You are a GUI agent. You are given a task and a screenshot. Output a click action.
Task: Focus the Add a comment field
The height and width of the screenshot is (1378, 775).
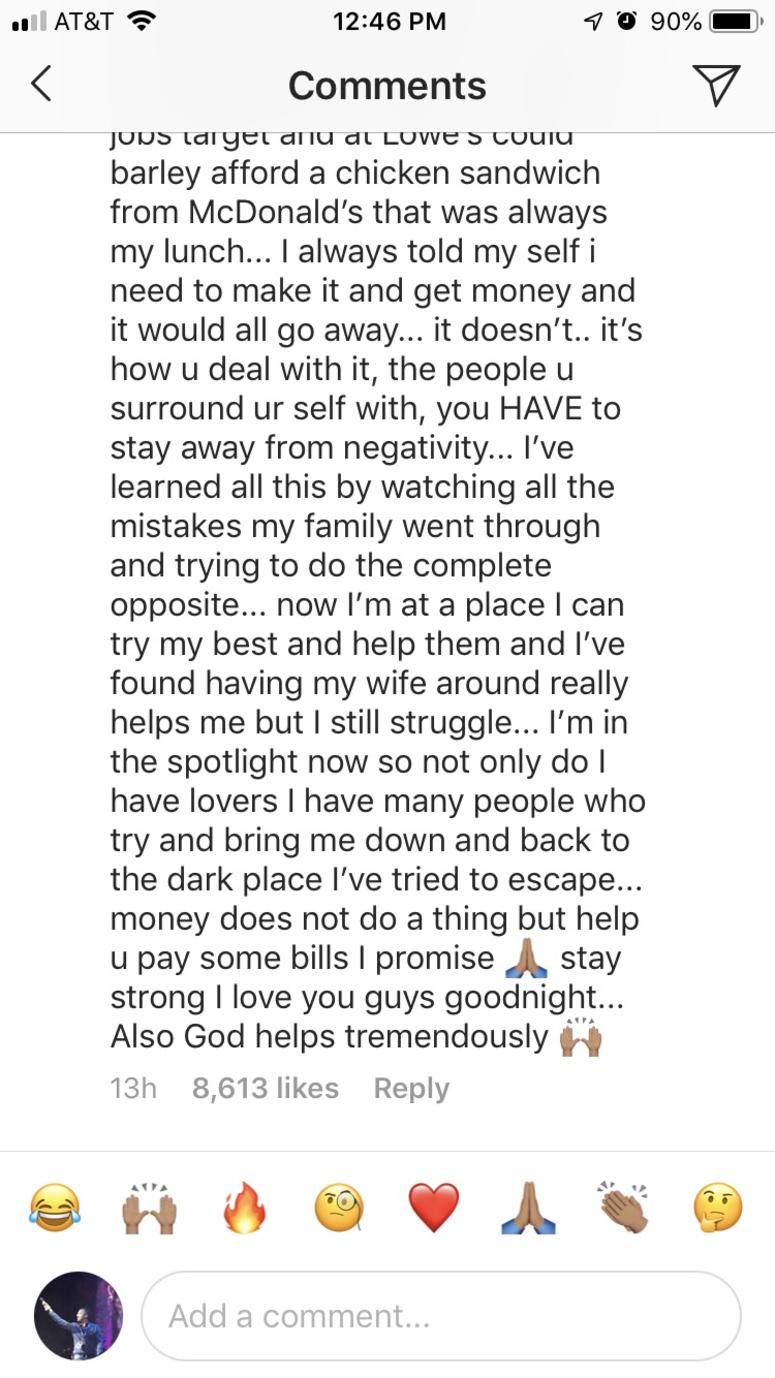pyautogui.click(x=440, y=1316)
